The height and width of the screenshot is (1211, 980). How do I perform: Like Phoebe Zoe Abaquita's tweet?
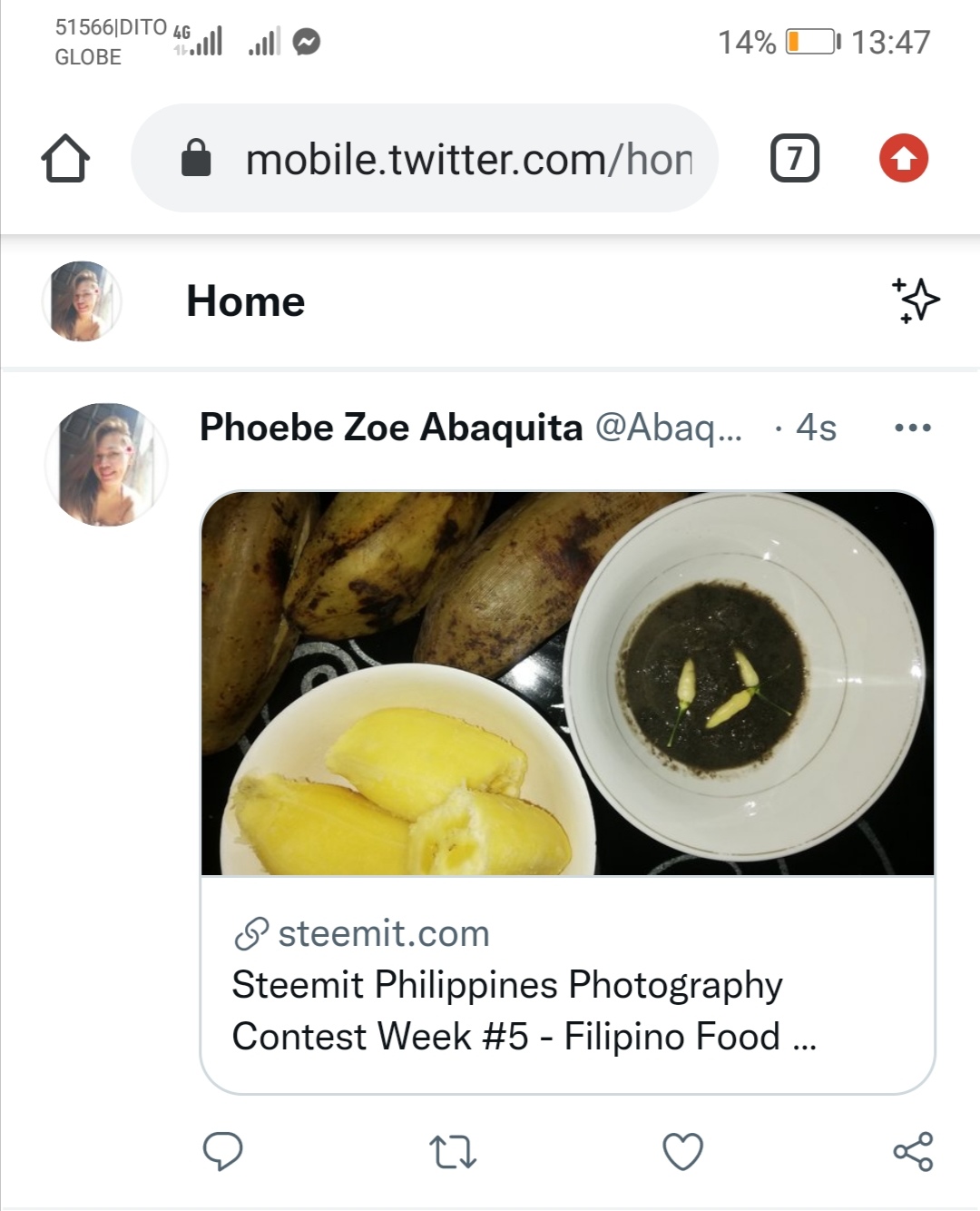[682, 1151]
